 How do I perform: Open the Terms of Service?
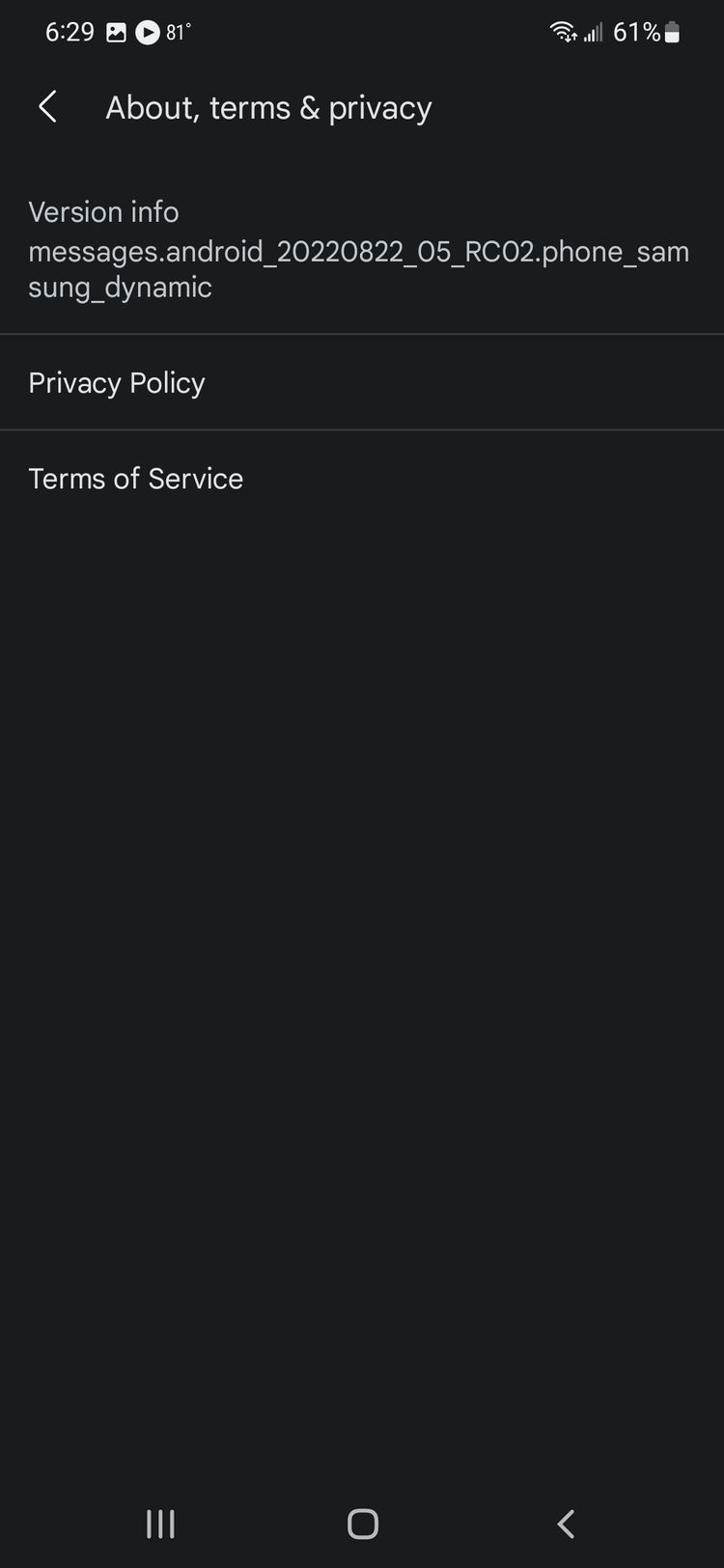136,479
